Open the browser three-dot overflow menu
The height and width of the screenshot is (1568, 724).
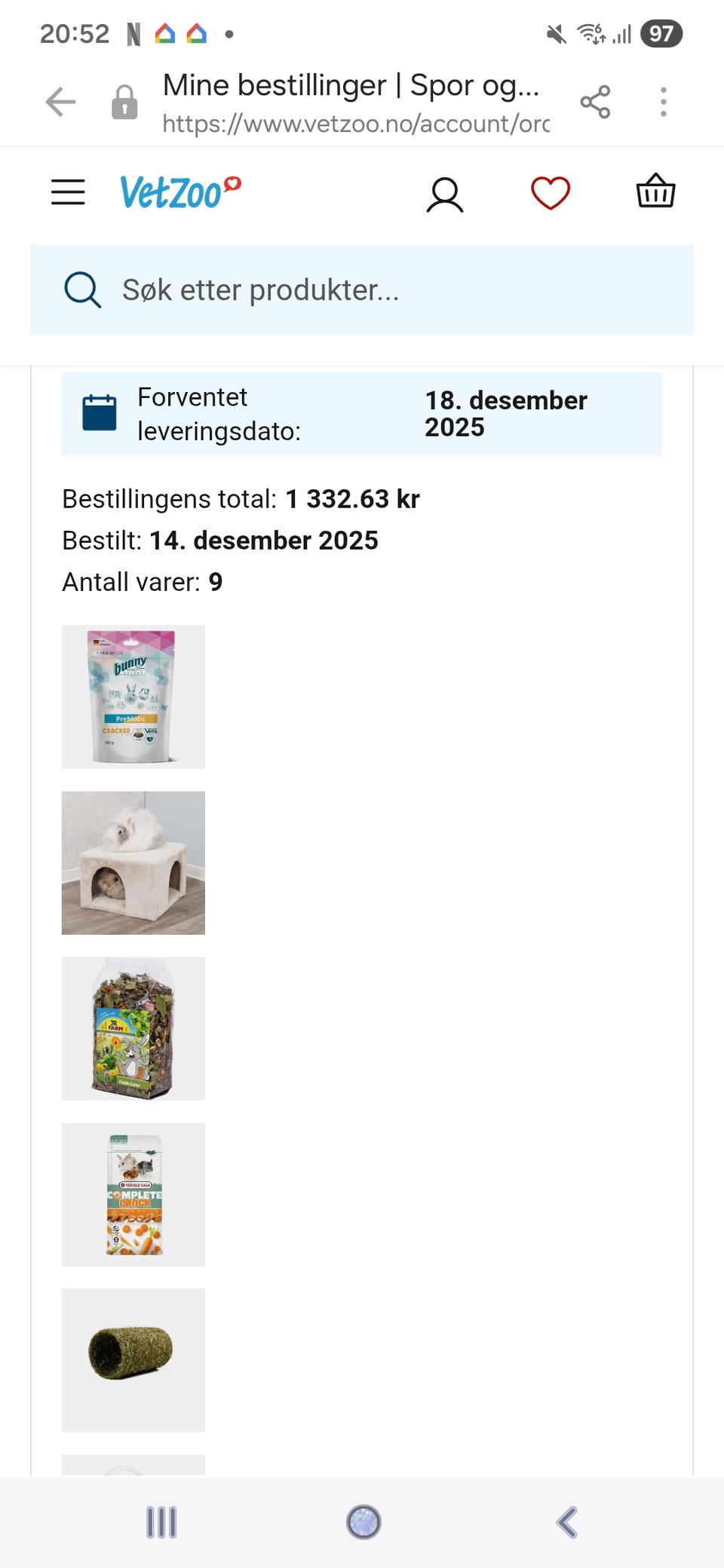pos(664,101)
